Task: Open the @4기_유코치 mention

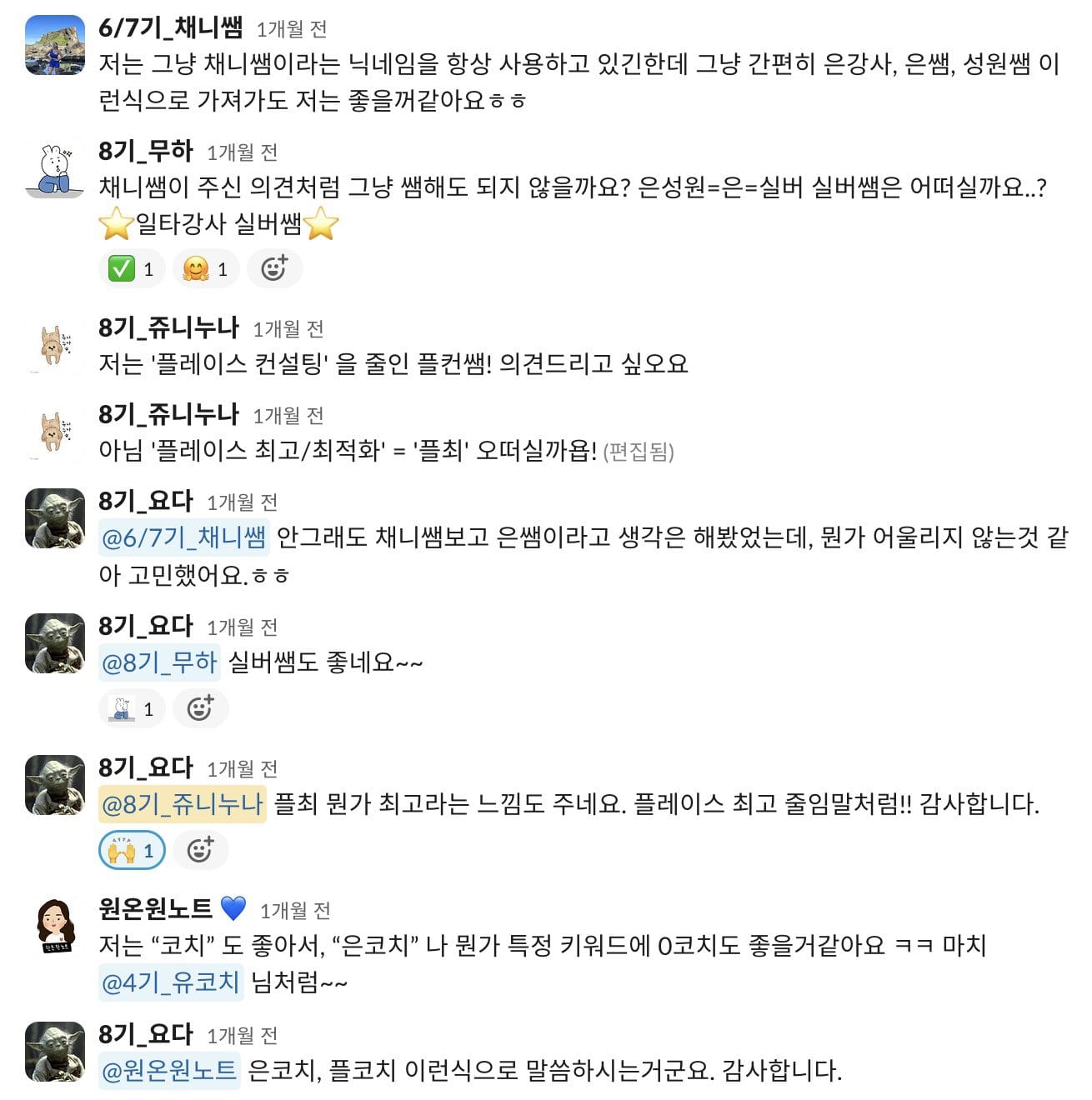Action: 171,982
